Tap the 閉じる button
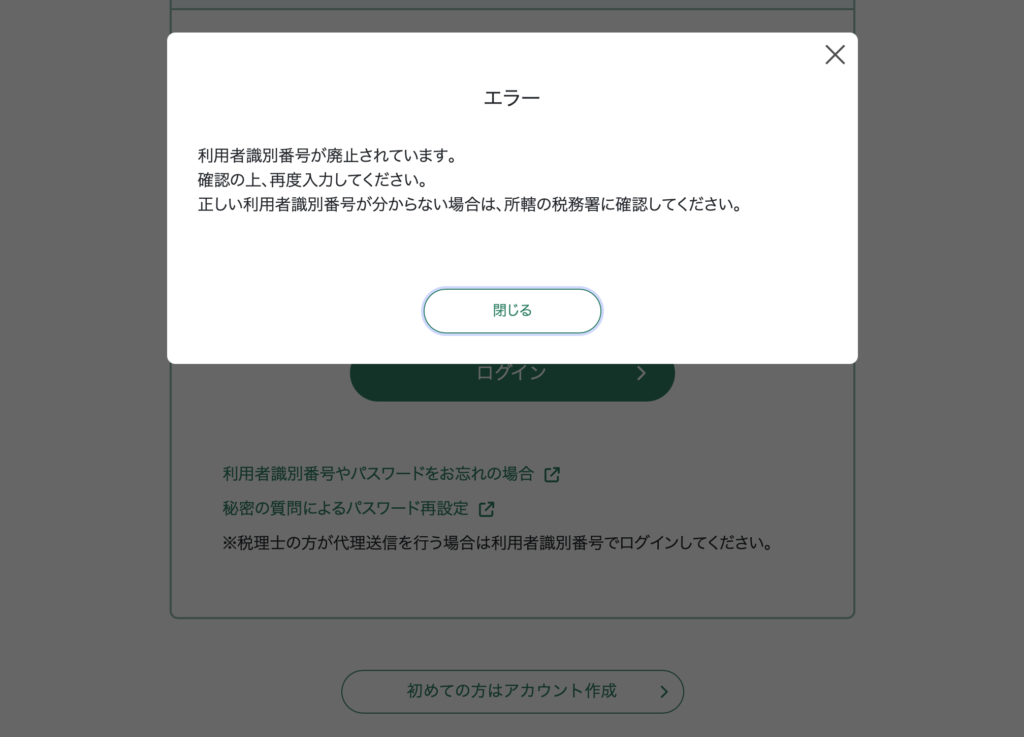This screenshot has width=1024, height=737. 512,311
